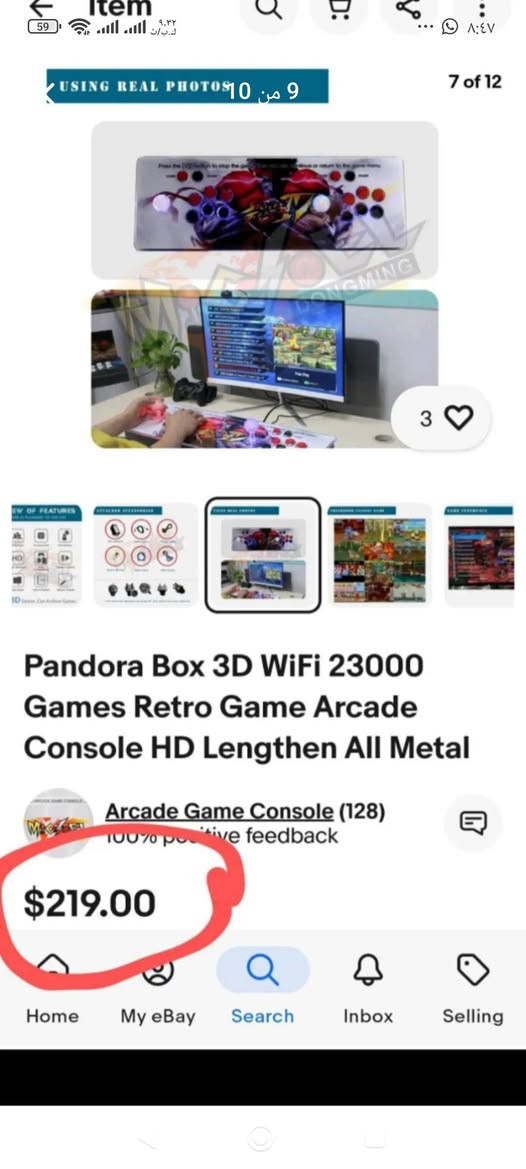Select the features overview thumbnail

(x=46, y=555)
